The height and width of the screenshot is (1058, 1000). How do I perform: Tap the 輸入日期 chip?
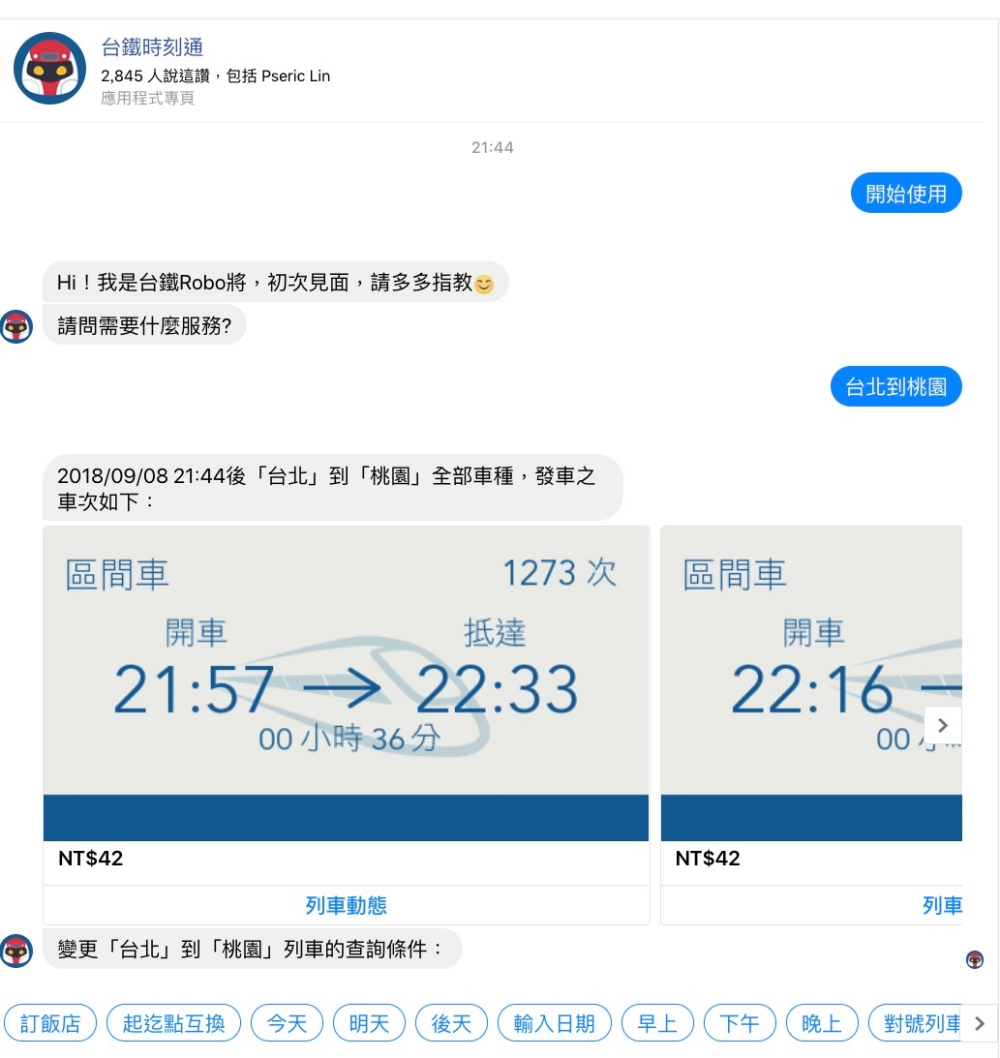coord(554,1024)
